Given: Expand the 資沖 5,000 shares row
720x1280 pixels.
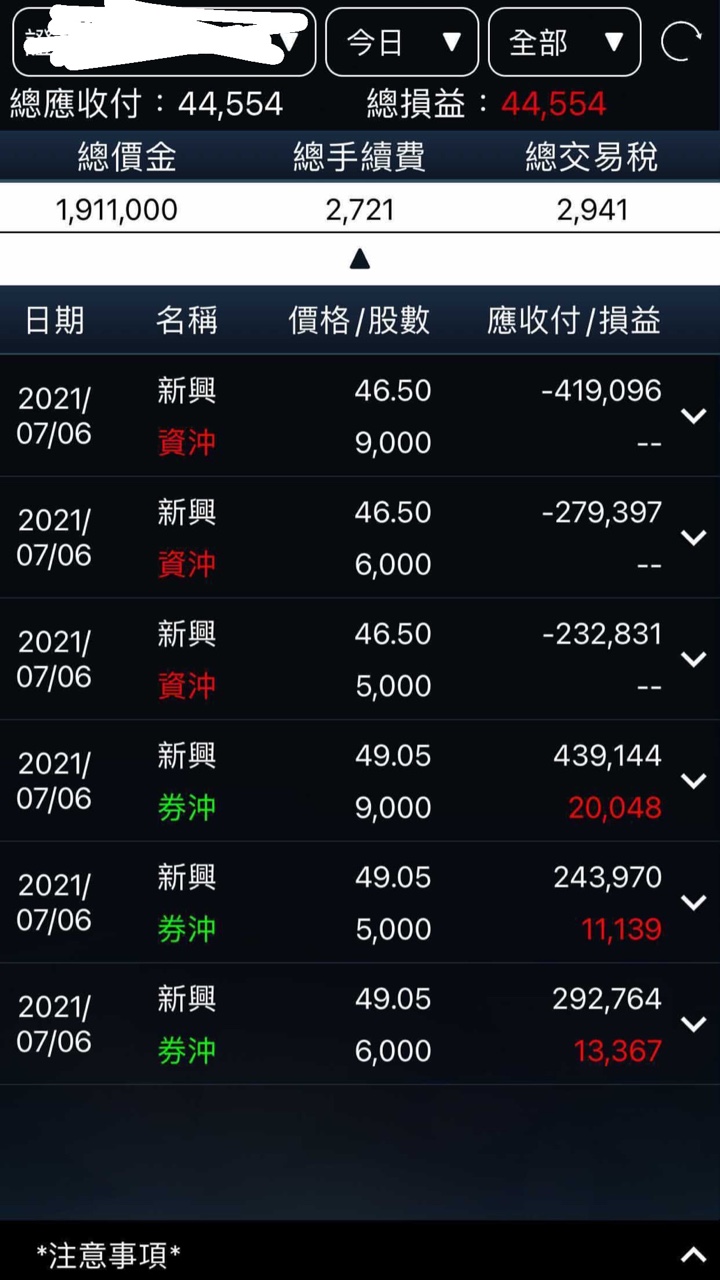Looking at the screenshot, I should [x=693, y=660].
